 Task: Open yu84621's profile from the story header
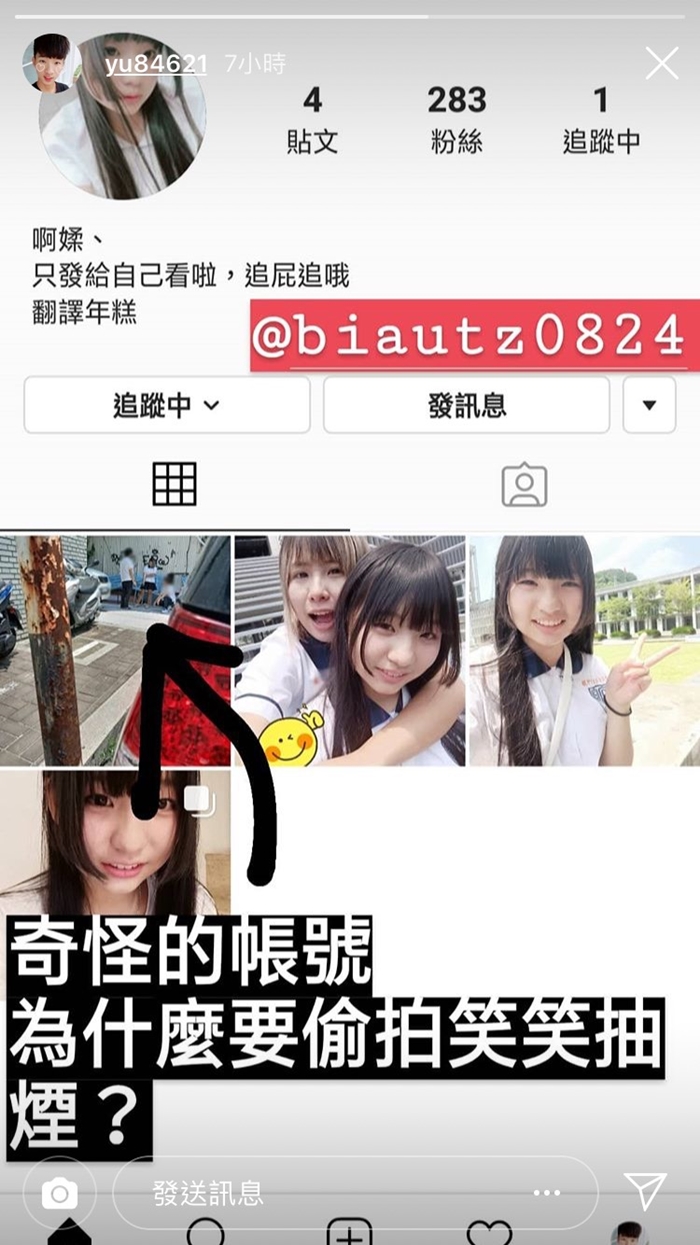coord(156,65)
